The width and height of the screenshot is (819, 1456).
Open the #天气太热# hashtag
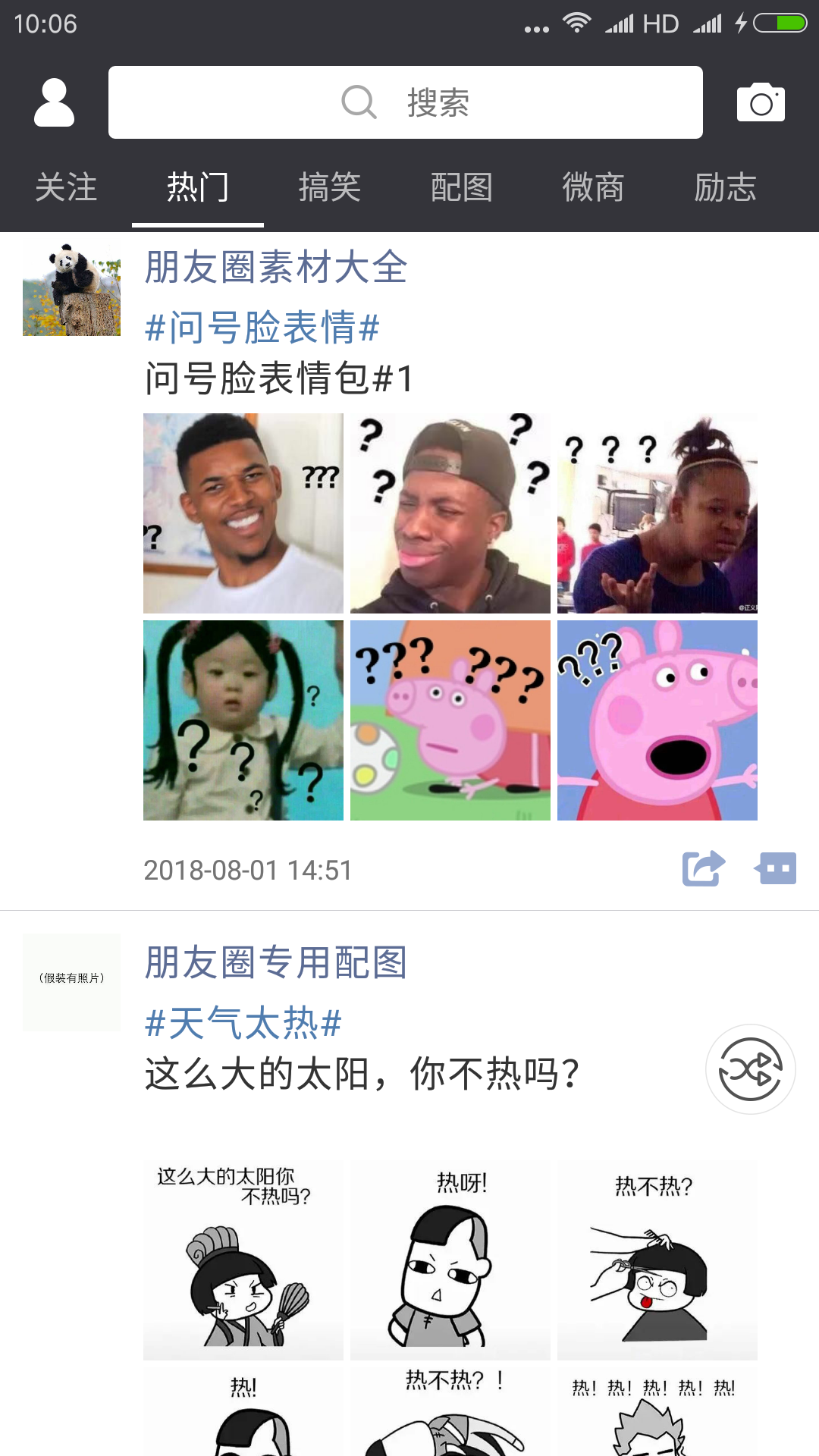[x=243, y=1023]
